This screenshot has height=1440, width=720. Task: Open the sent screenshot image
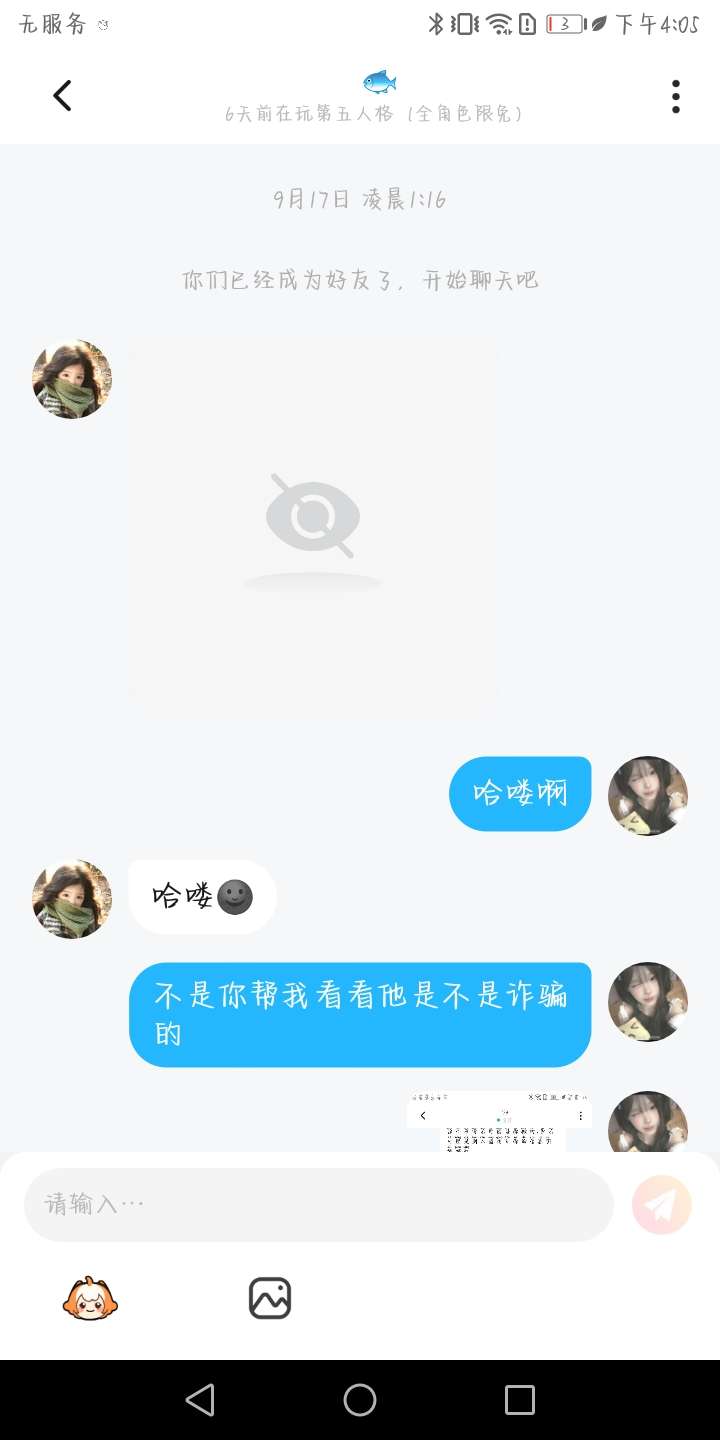click(x=499, y=1122)
